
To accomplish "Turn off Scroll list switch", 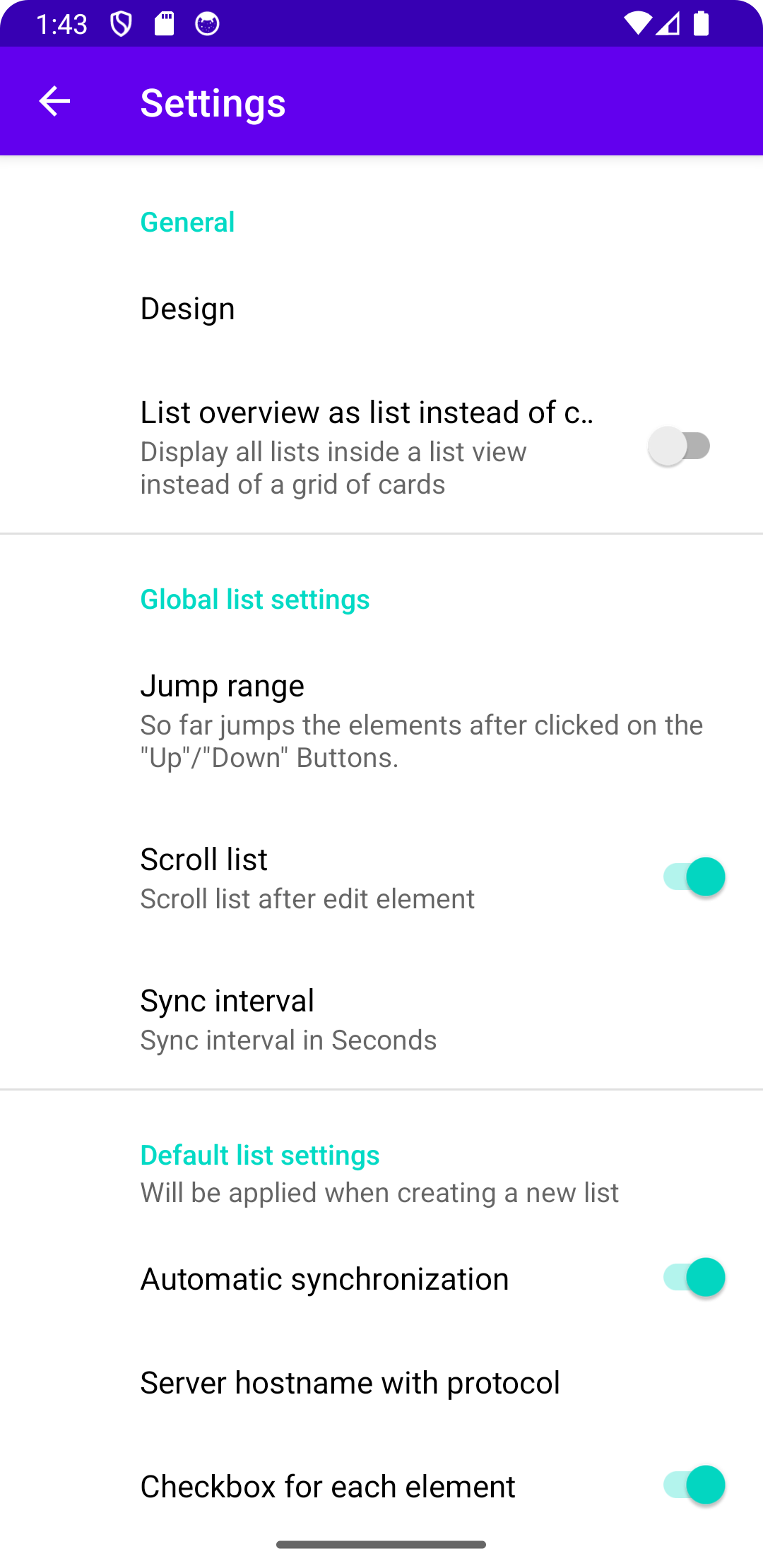I will click(694, 877).
